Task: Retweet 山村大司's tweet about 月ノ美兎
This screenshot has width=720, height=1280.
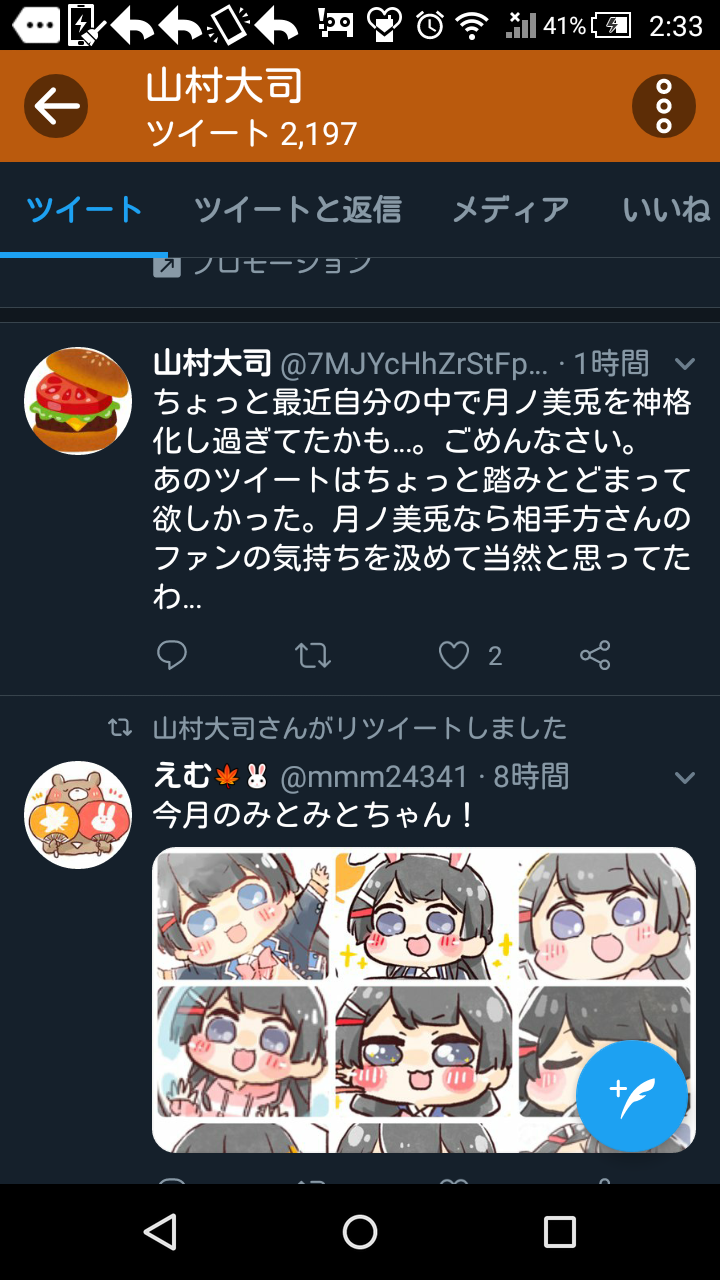Action: tap(313, 655)
